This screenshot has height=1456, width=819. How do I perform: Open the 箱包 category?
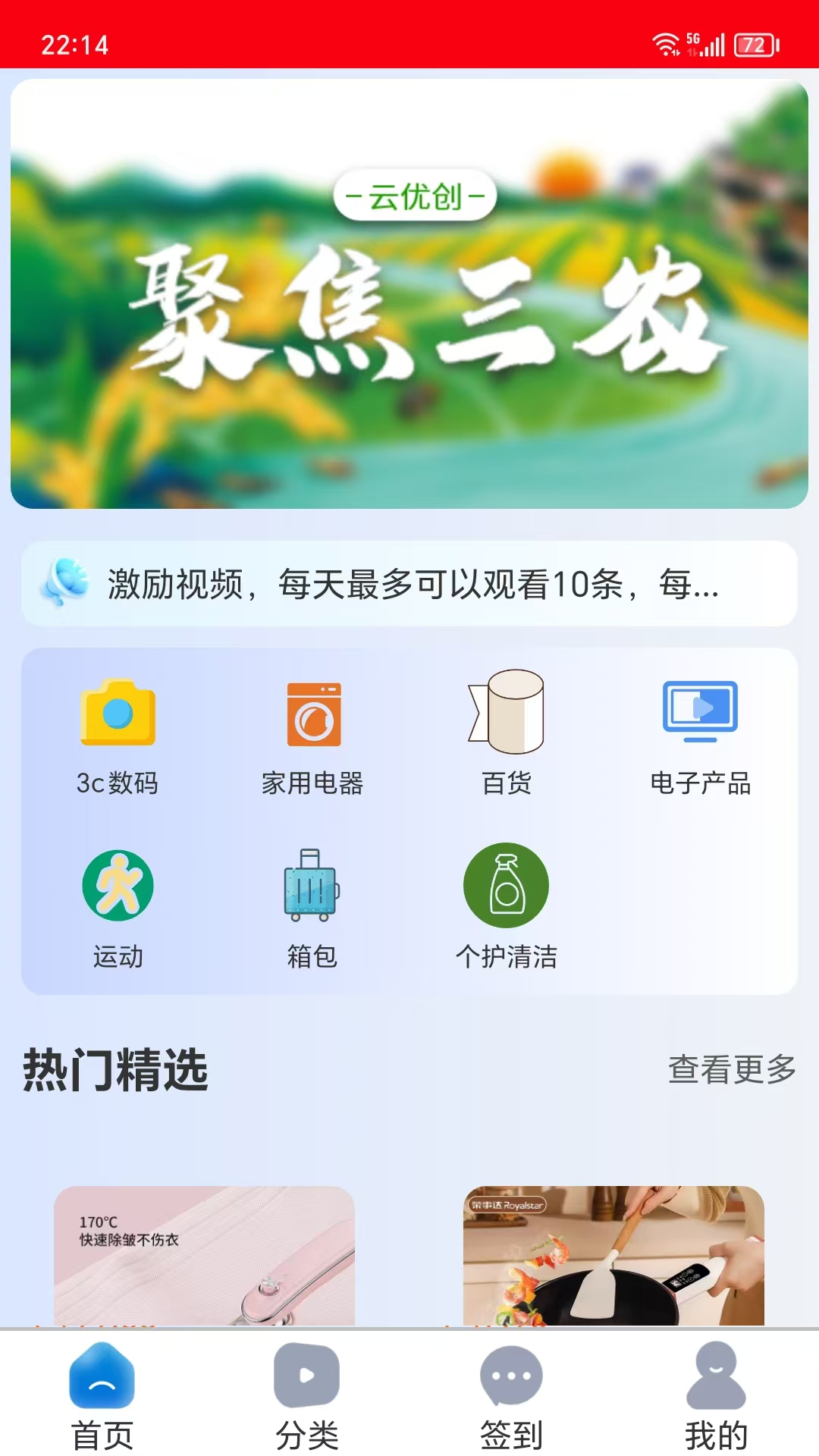pos(312,908)
